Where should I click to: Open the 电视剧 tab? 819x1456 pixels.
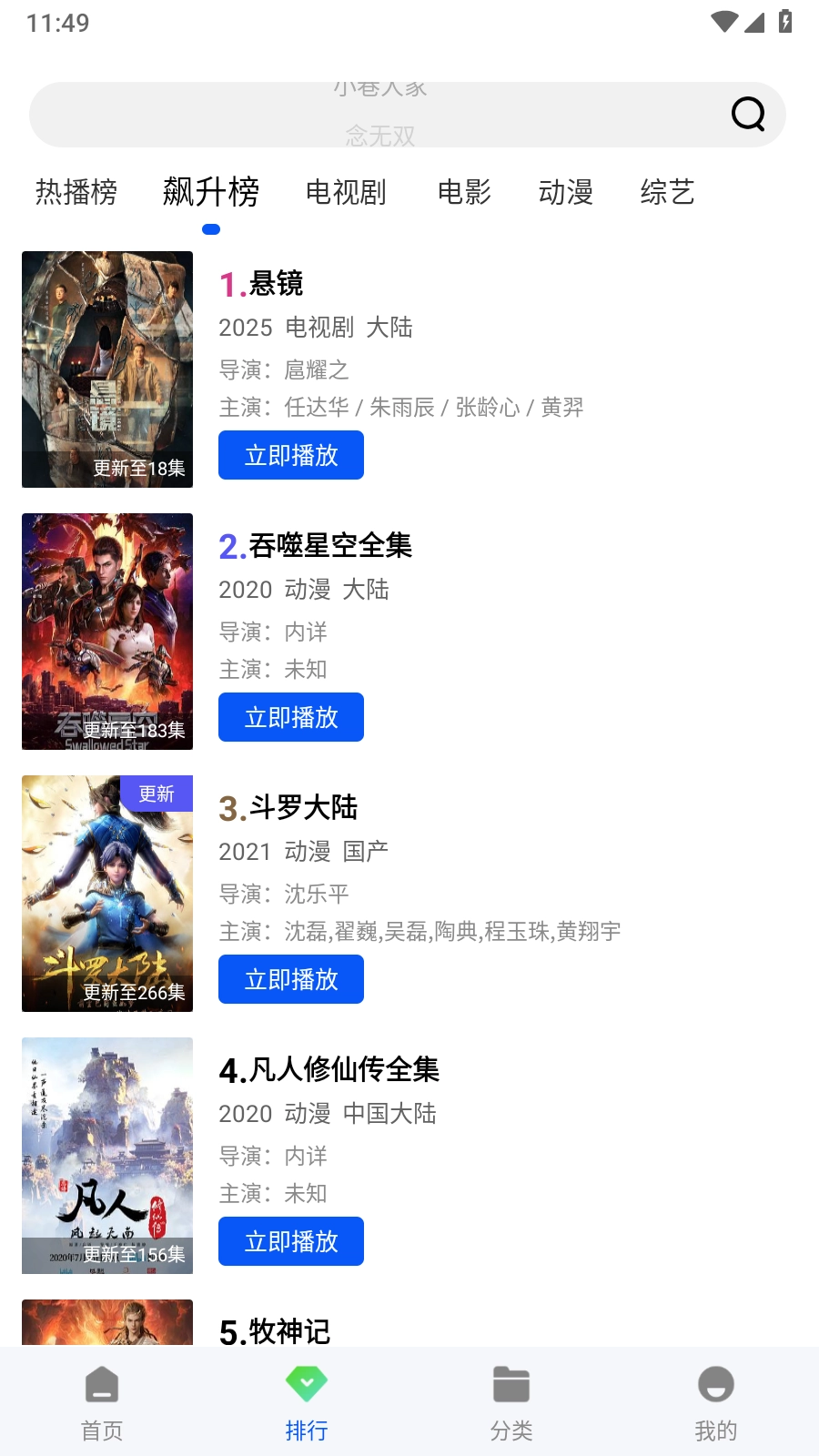tap(347, 192)
